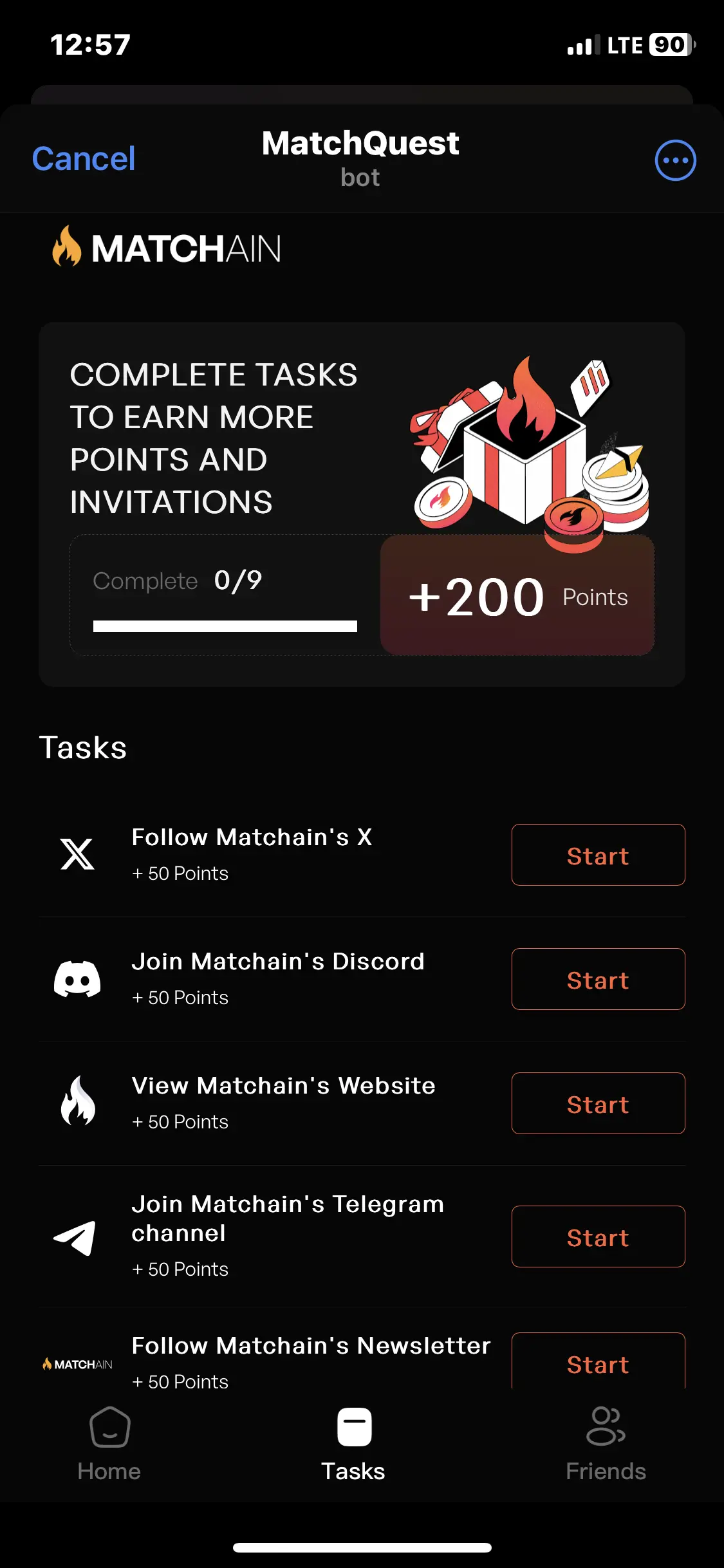This screenshot has width=724, height=1568.
Task: Tap the +200 Points reward box
Action: pos(516,595)
